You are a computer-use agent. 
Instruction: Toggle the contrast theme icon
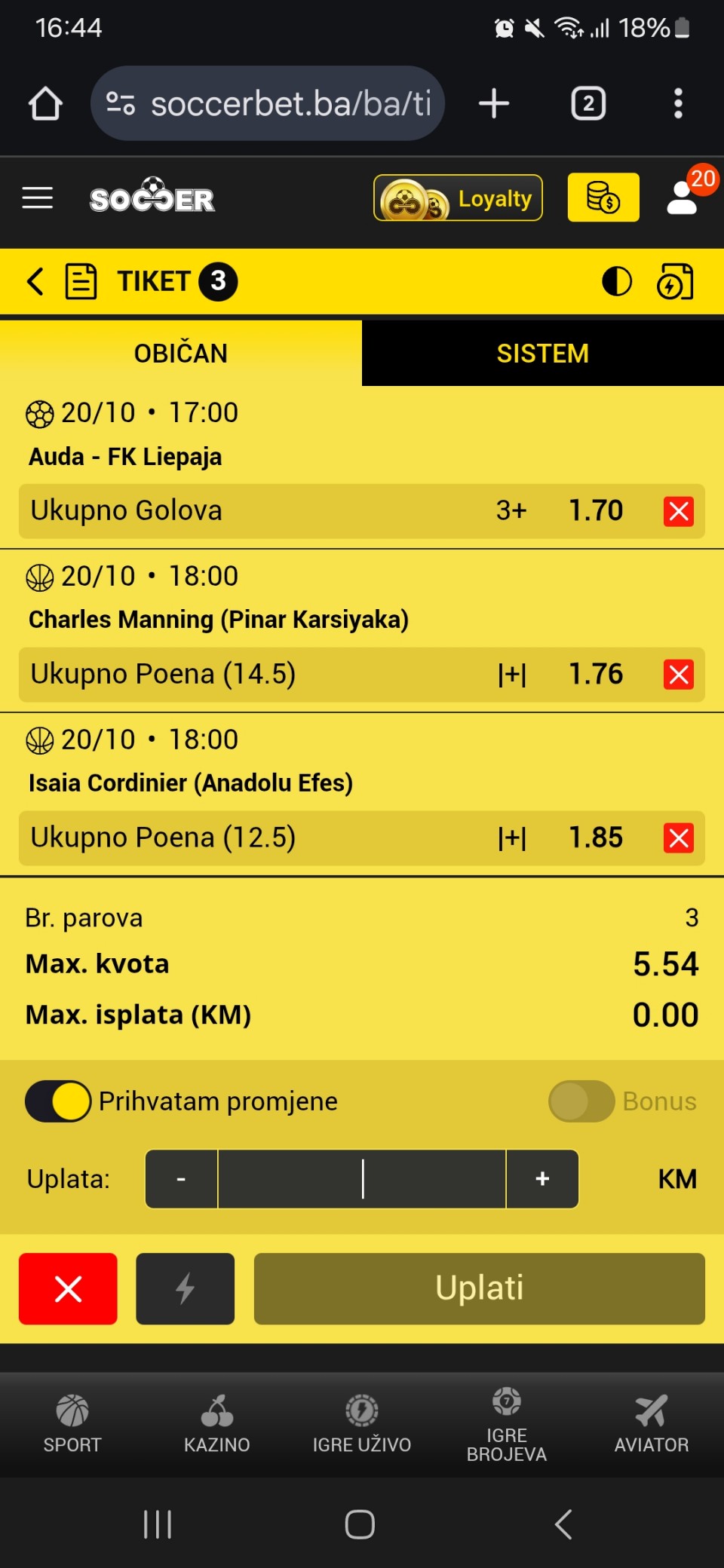[x=616, y=281]
